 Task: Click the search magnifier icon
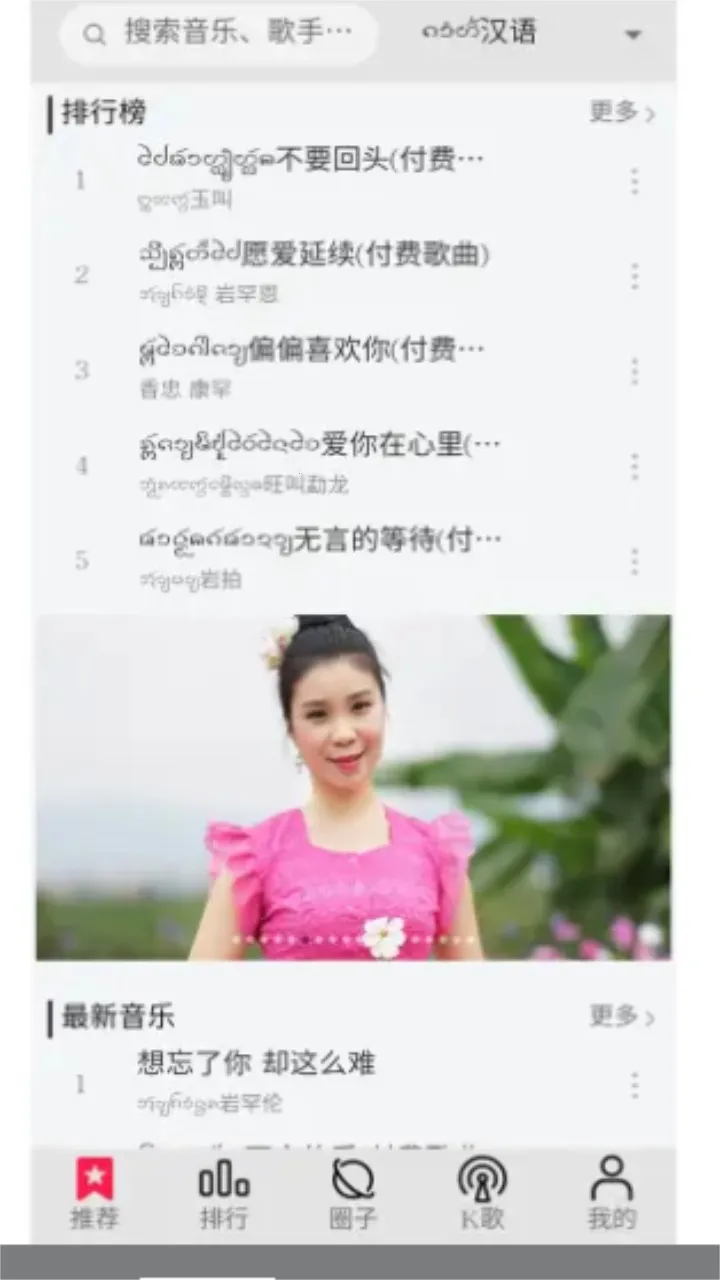coord(94,33)
